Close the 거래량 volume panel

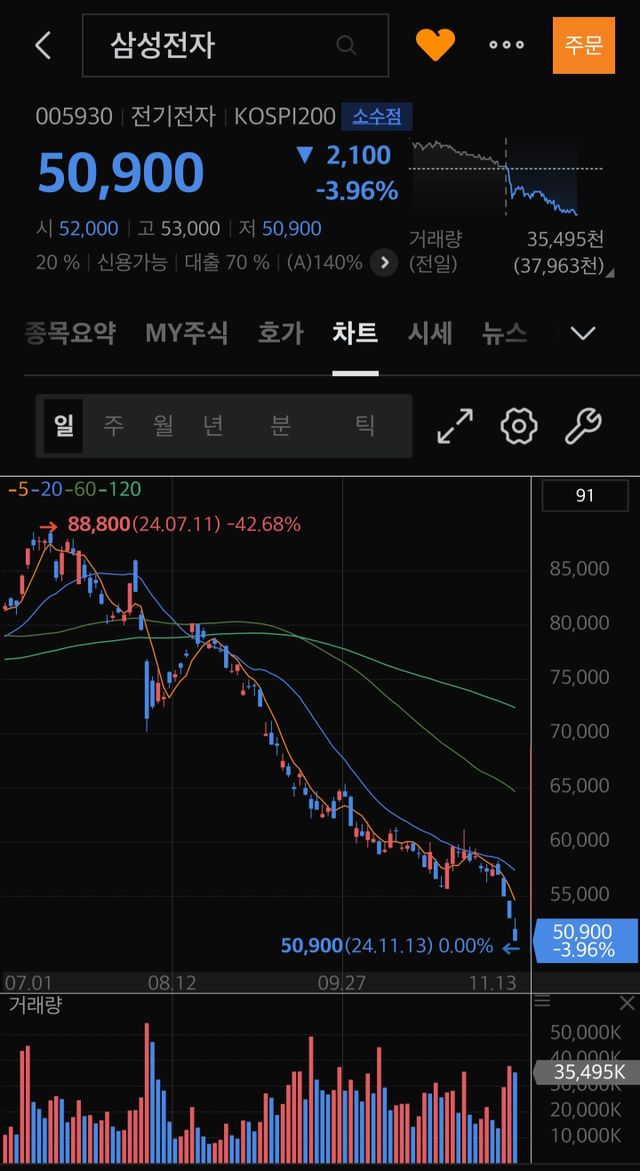[x=627, y=1003]
